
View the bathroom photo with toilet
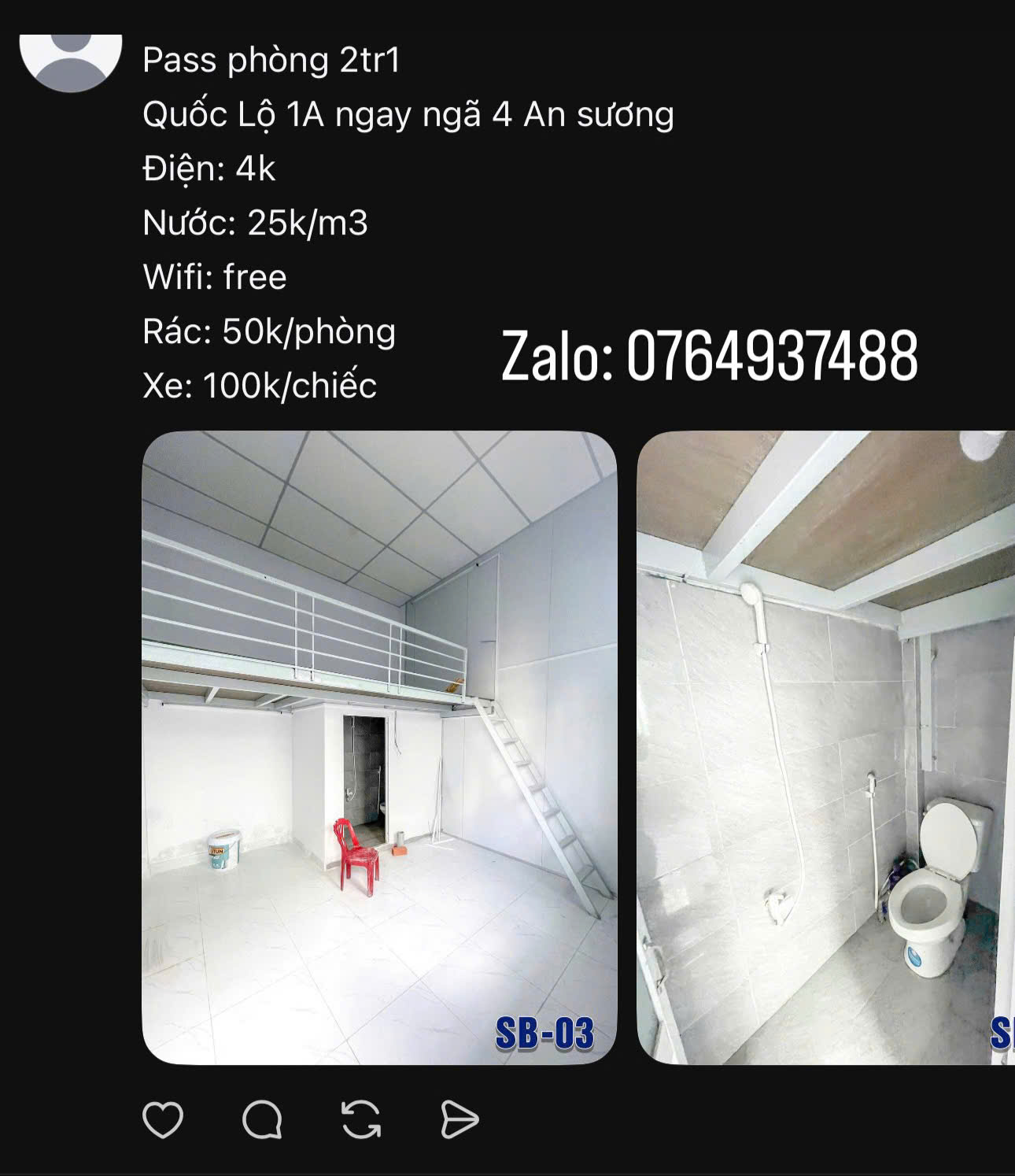pos(825,748)
